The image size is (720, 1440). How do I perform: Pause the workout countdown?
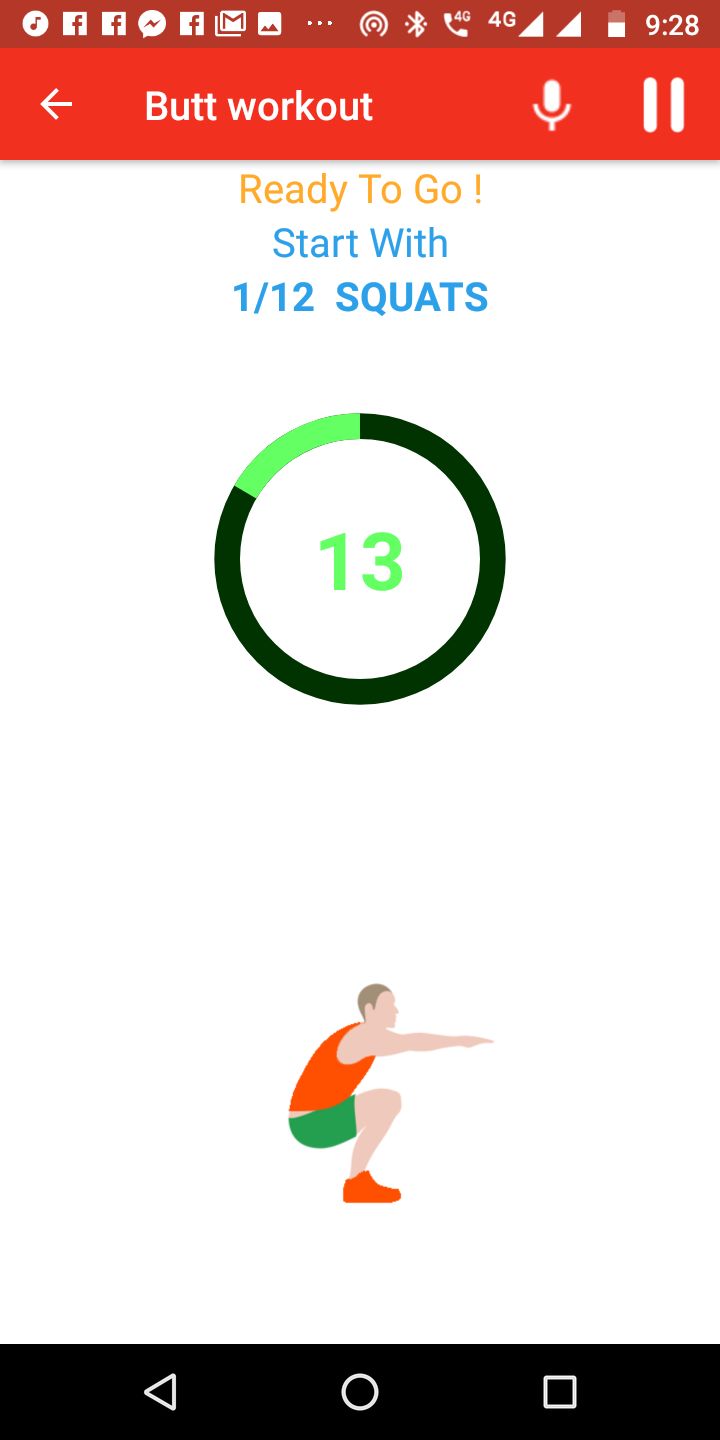coord(663,105)
